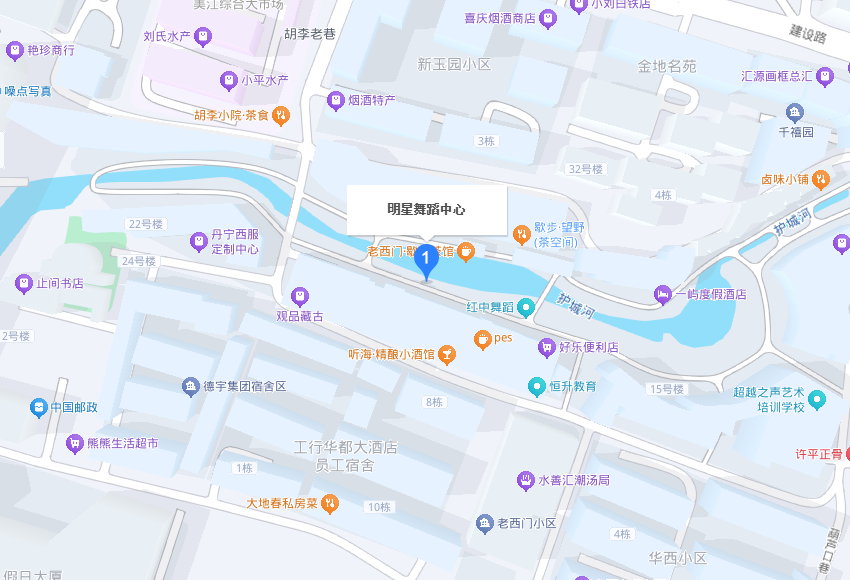Open the 明星舞蹈中心 info label
The image size is (850, 580).
426,210
